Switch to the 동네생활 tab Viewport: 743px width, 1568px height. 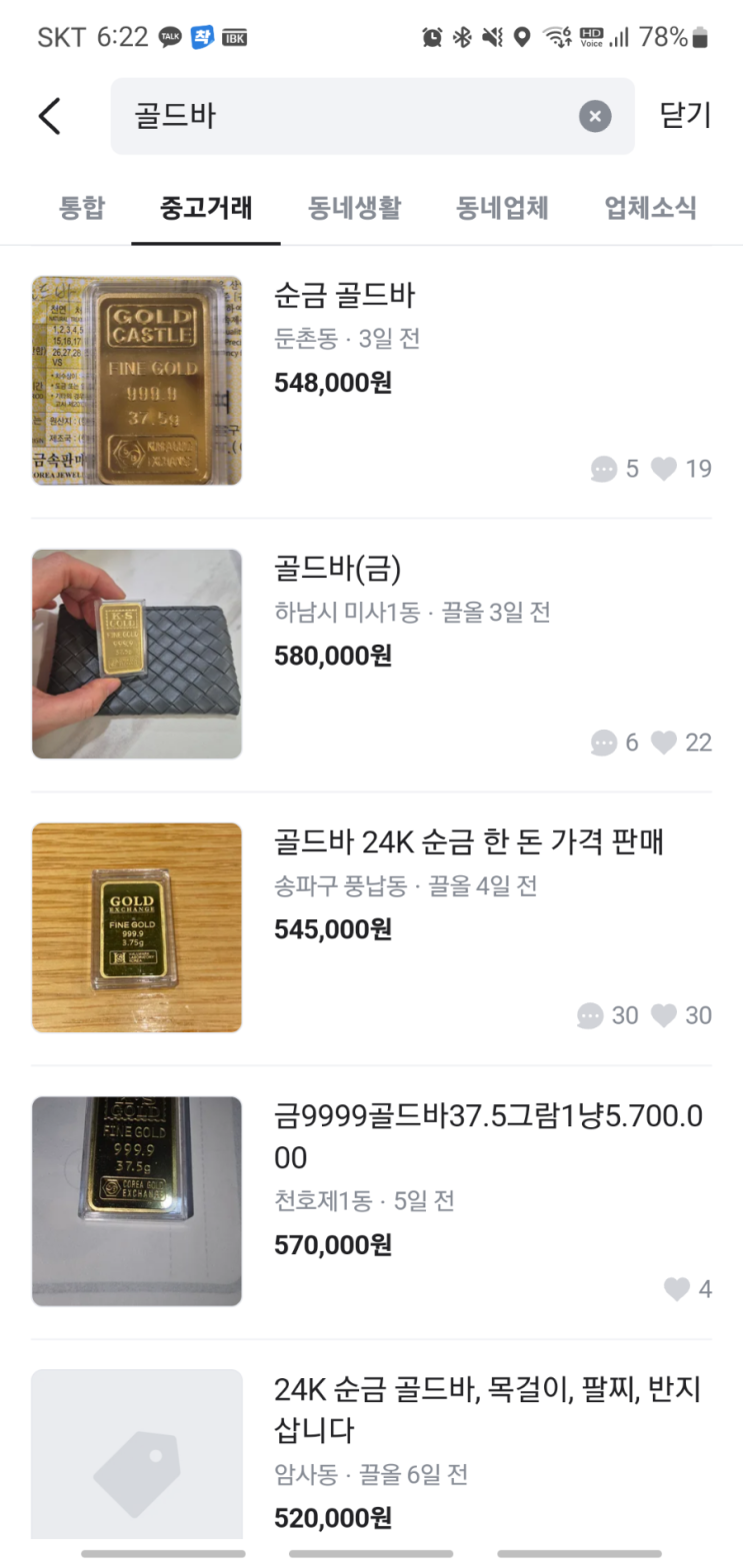pyautogui.click(x=354, y=208)
